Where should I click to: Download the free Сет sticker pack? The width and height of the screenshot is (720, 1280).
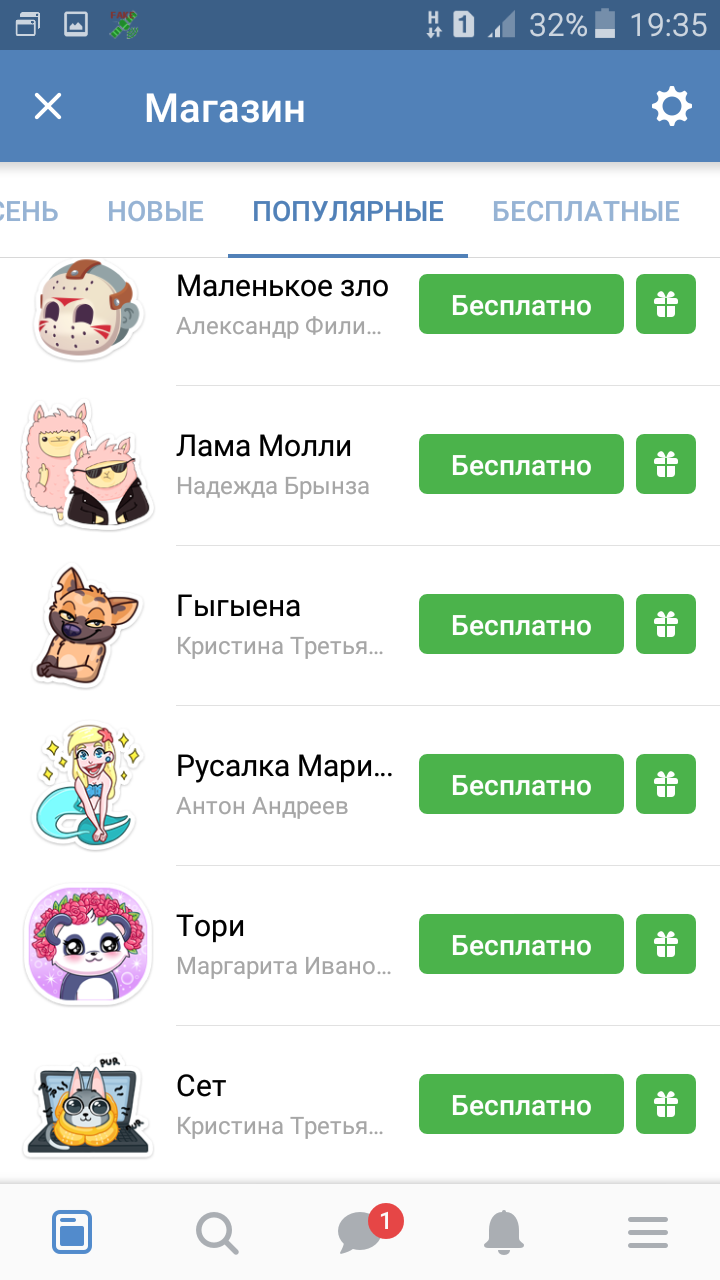point(521,1105)
